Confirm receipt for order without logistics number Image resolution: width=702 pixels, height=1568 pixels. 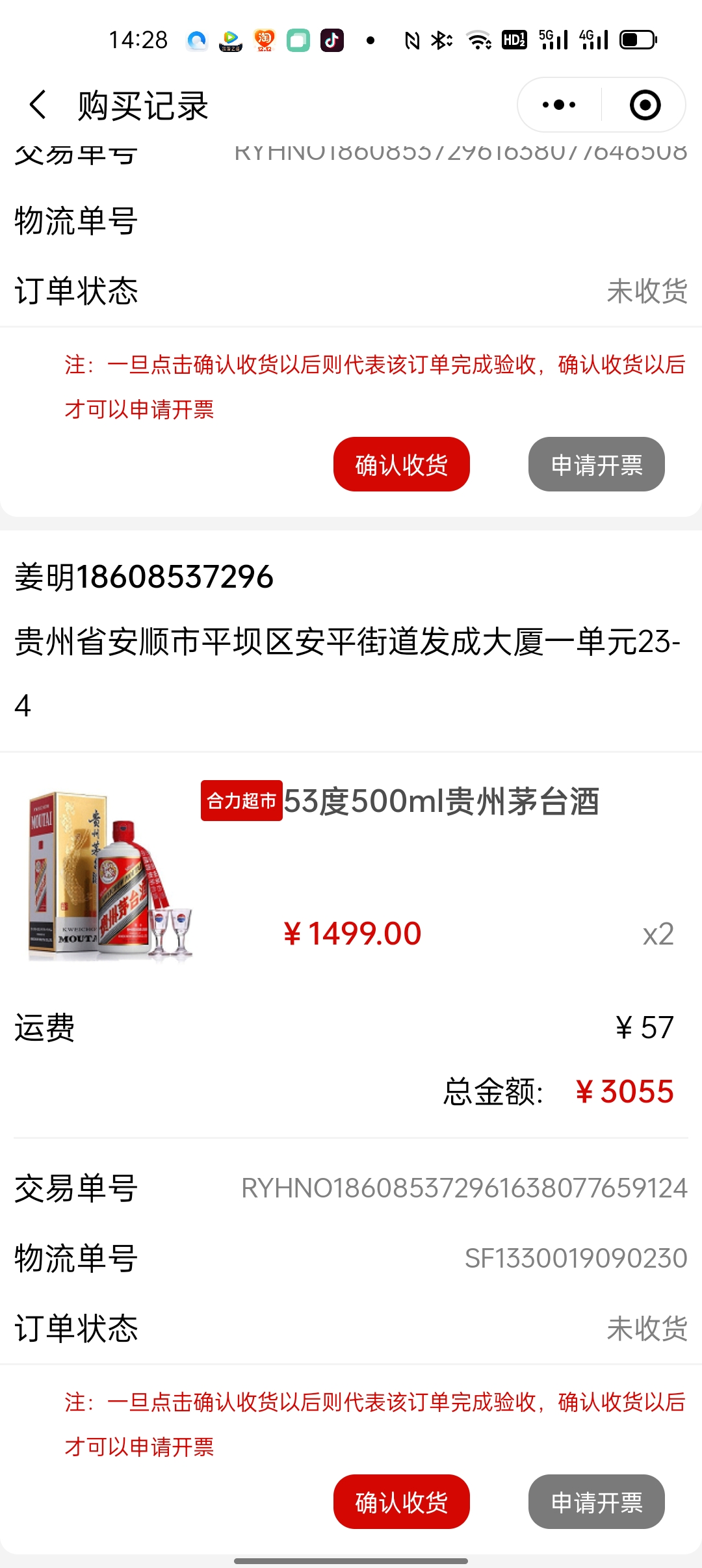(x=401, y=464)
